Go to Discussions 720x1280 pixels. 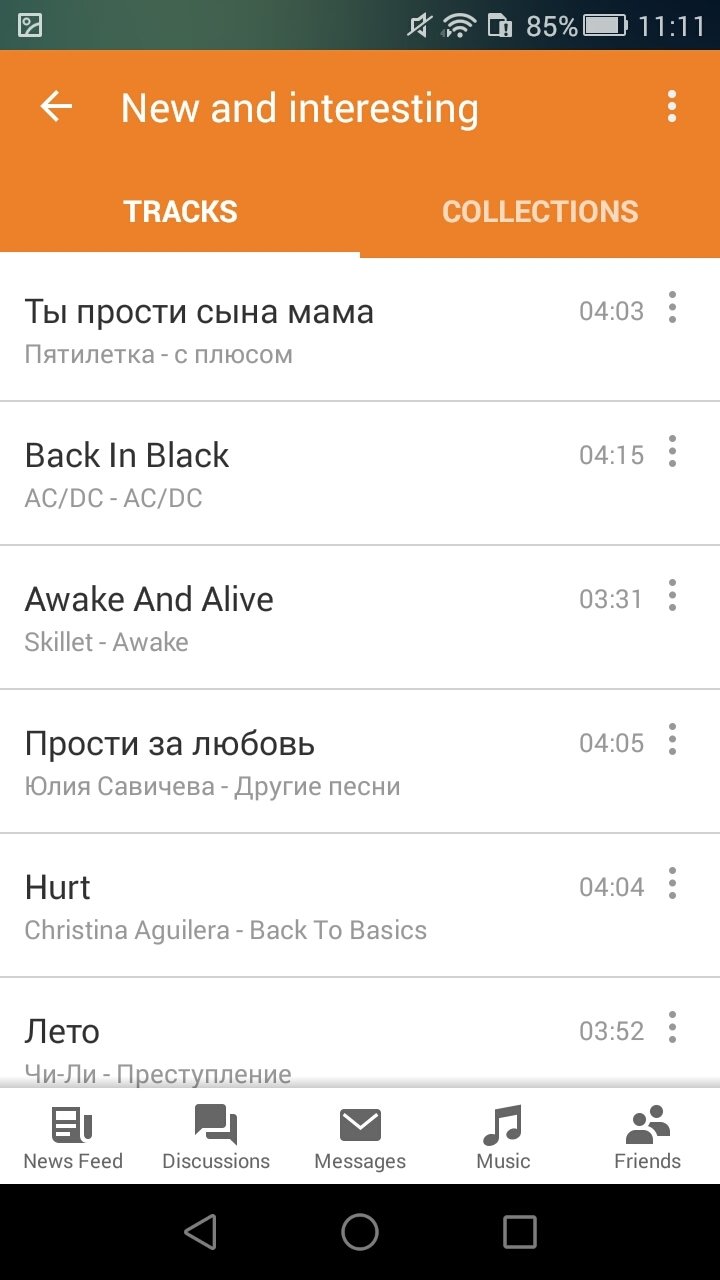click(216, 1137)
